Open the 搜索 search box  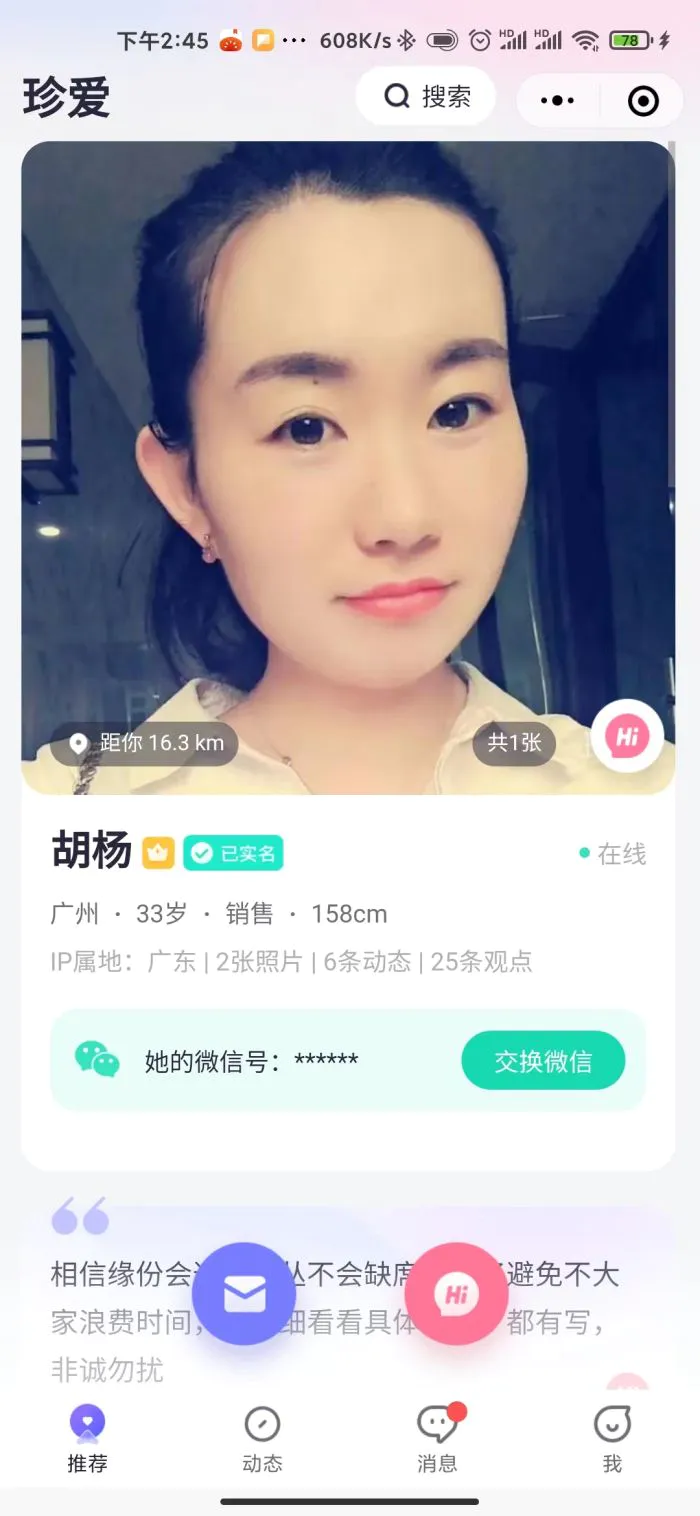click(x=427, y=97)
